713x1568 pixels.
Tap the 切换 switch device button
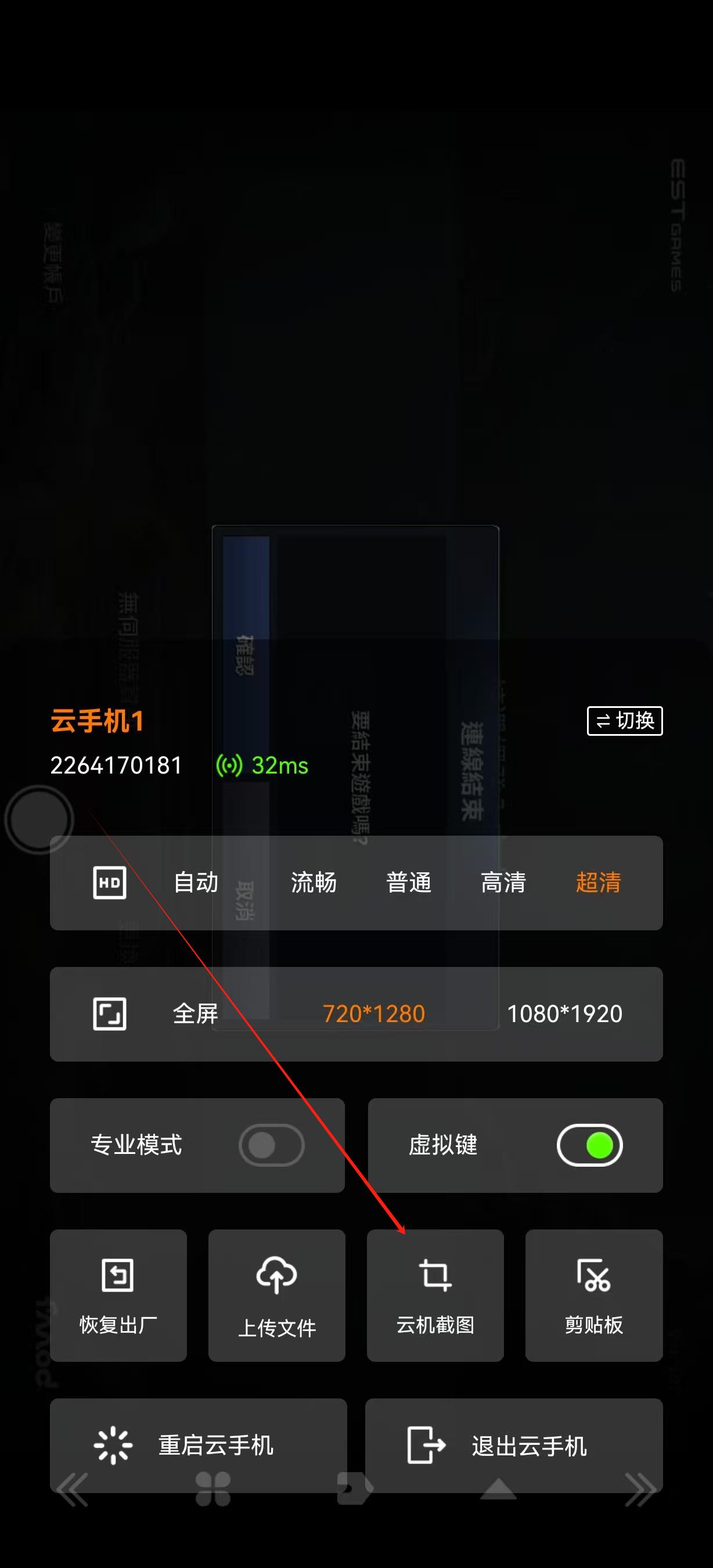[624, 721]
